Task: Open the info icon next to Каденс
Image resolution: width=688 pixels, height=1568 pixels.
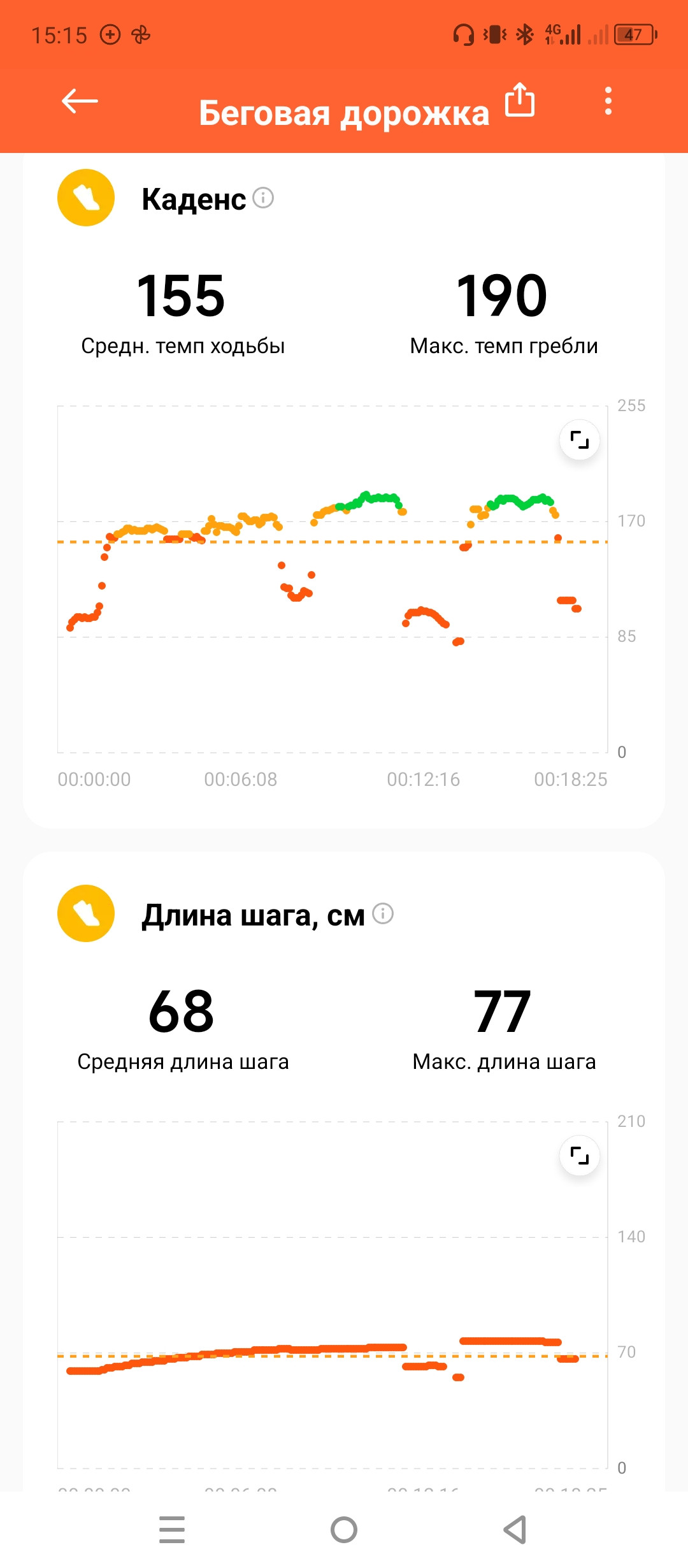Action: pyautogui.click(x=263, y=198)
